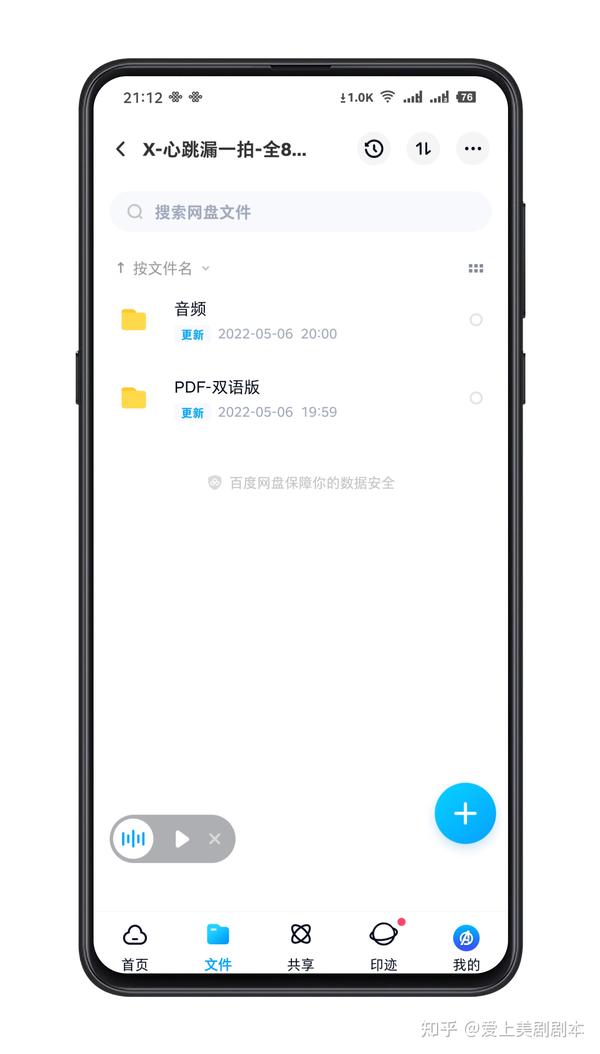Play audio in the mini player
The image size is (600, 1054).
pos(181,839)
